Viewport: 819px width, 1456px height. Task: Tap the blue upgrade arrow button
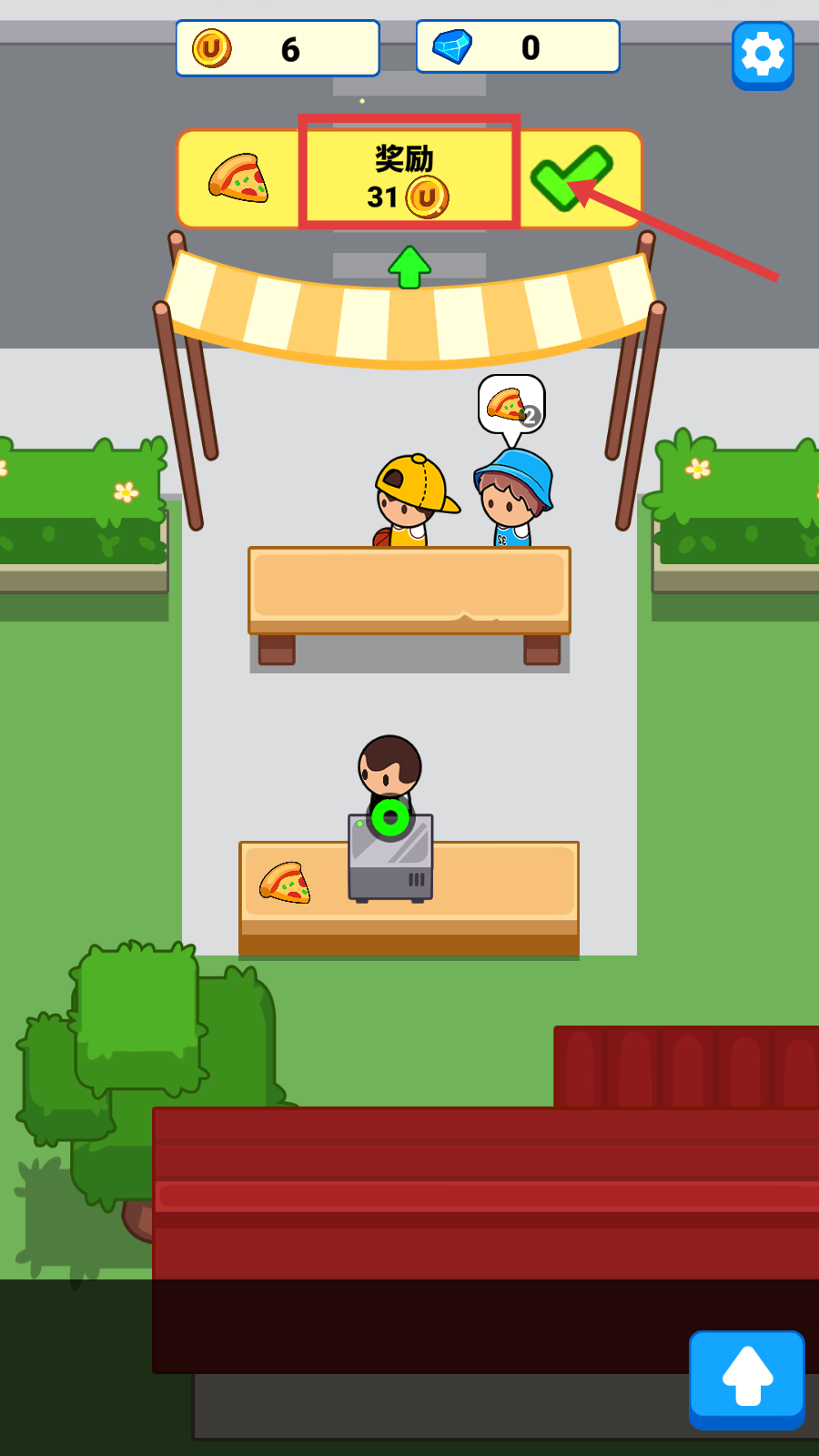(x=747, y=1378)
